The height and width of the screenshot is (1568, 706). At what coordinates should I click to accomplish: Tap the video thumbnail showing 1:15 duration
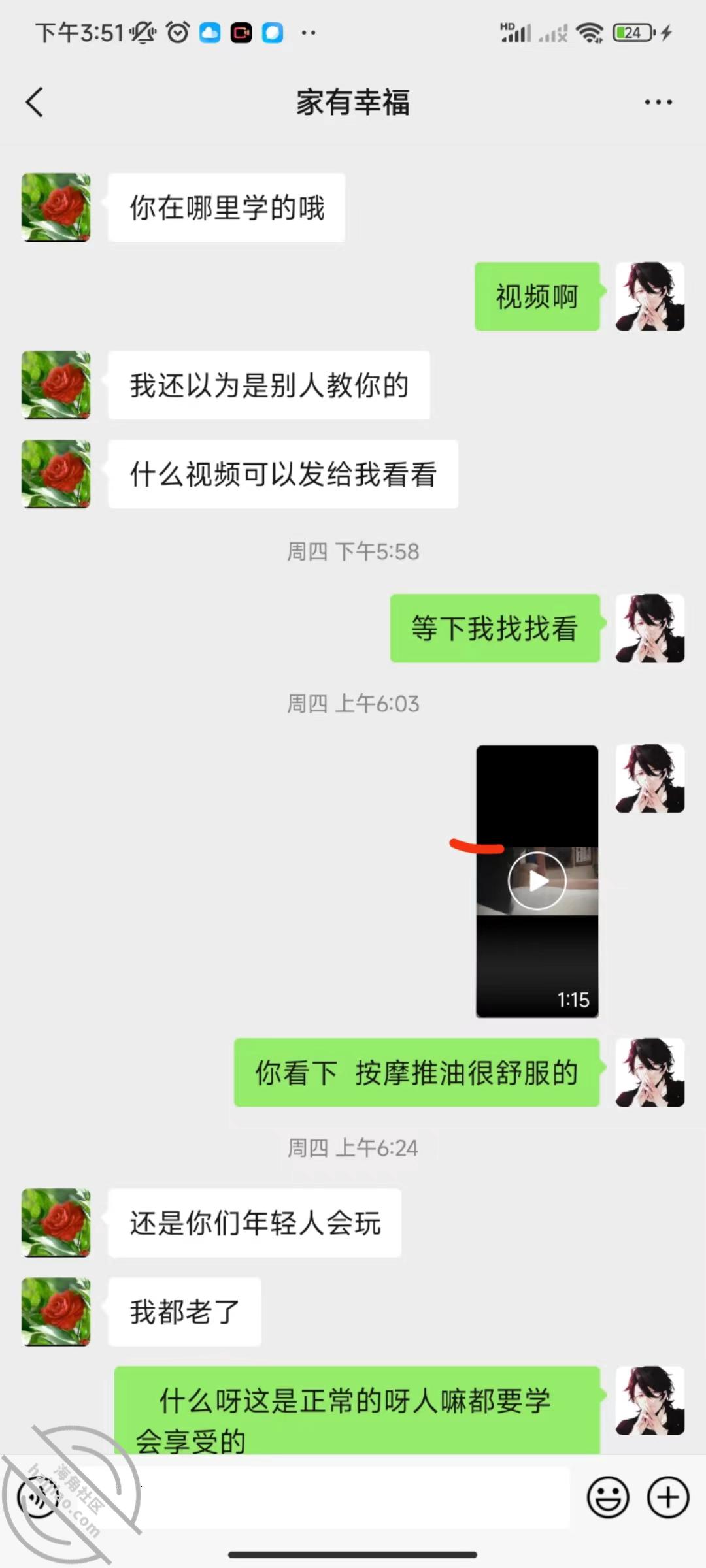point(538,879)
